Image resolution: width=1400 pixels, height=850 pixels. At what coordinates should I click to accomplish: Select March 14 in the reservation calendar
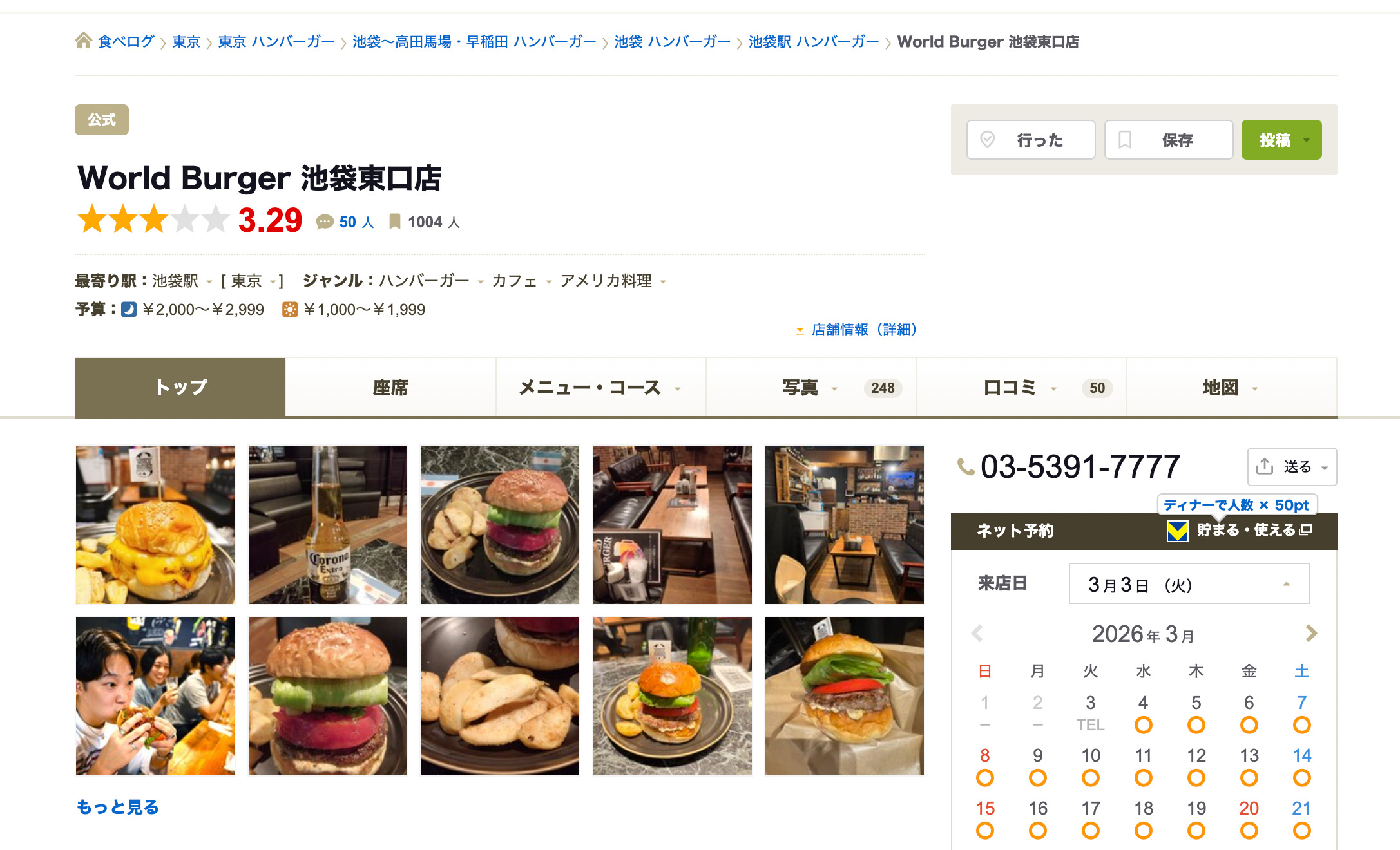pos(1301,766)
